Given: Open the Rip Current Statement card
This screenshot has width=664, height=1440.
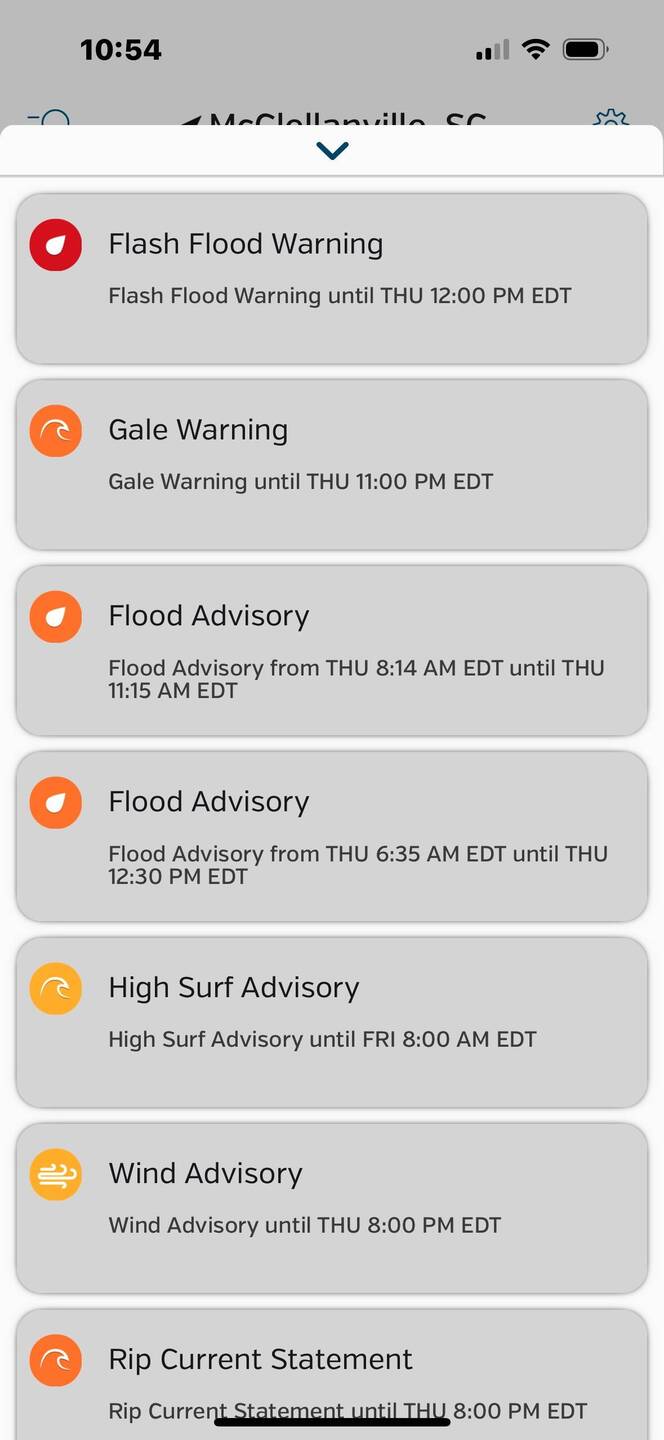Looking at the screenshot, I should 332,1372.
